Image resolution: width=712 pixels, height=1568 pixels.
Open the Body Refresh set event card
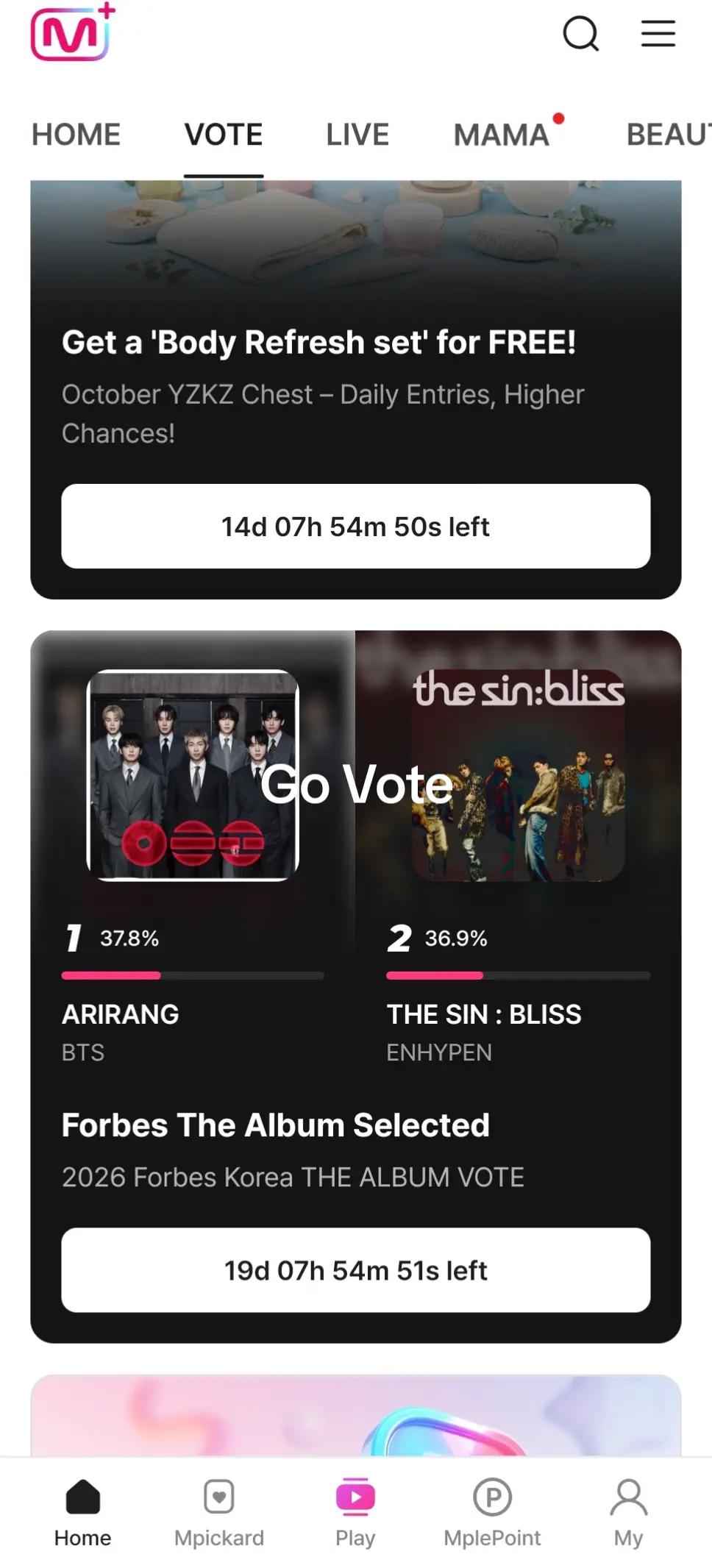coord(356,389)
